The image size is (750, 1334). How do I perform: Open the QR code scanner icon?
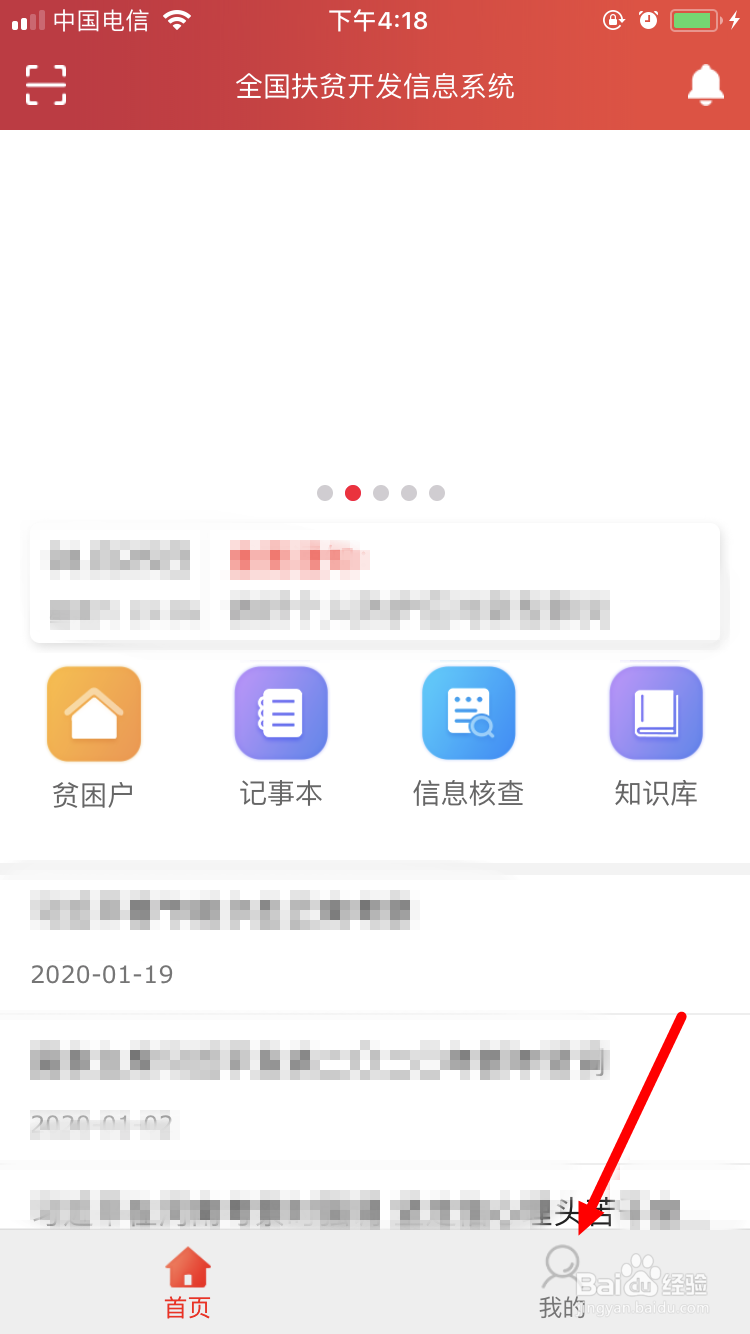[45, 86]
